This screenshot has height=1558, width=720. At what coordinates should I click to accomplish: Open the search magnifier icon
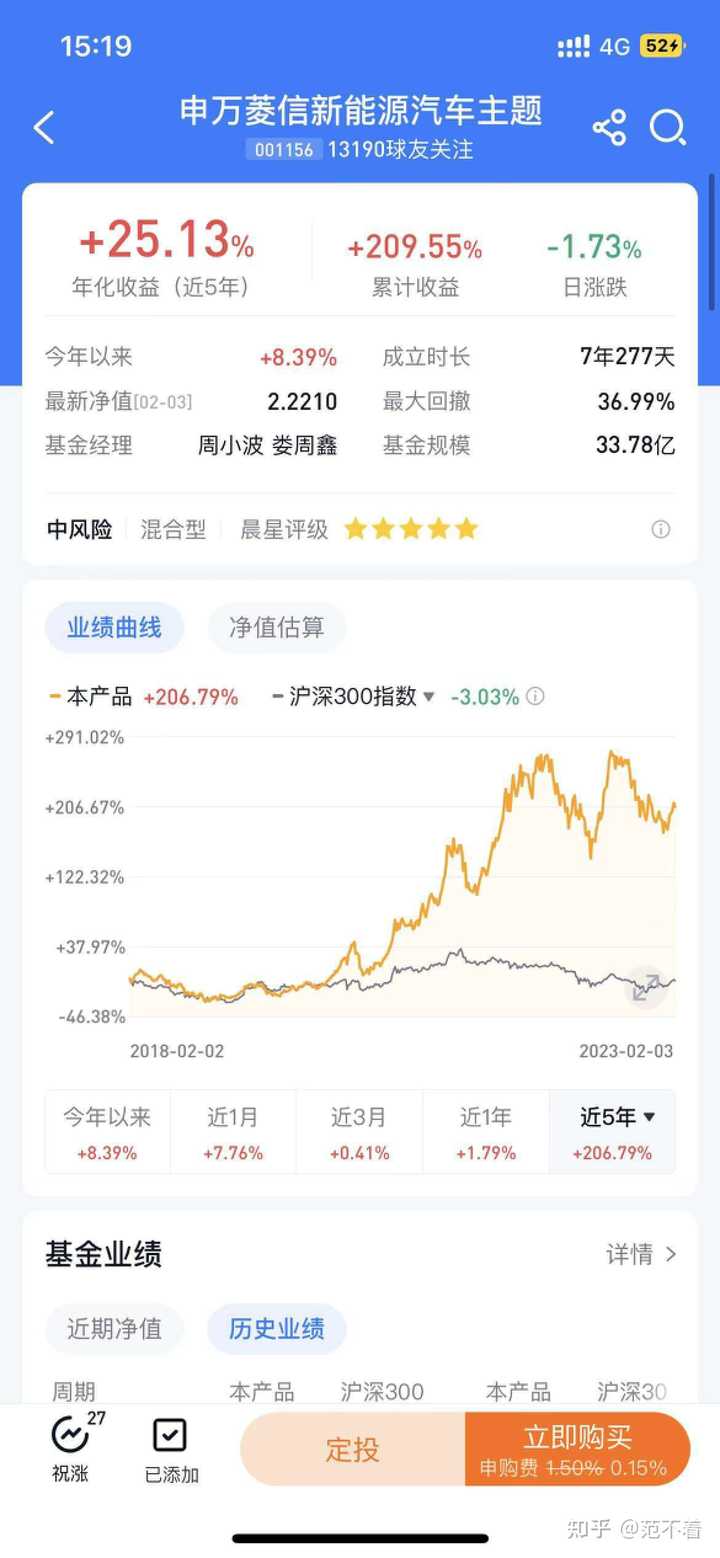pos(667,128)
